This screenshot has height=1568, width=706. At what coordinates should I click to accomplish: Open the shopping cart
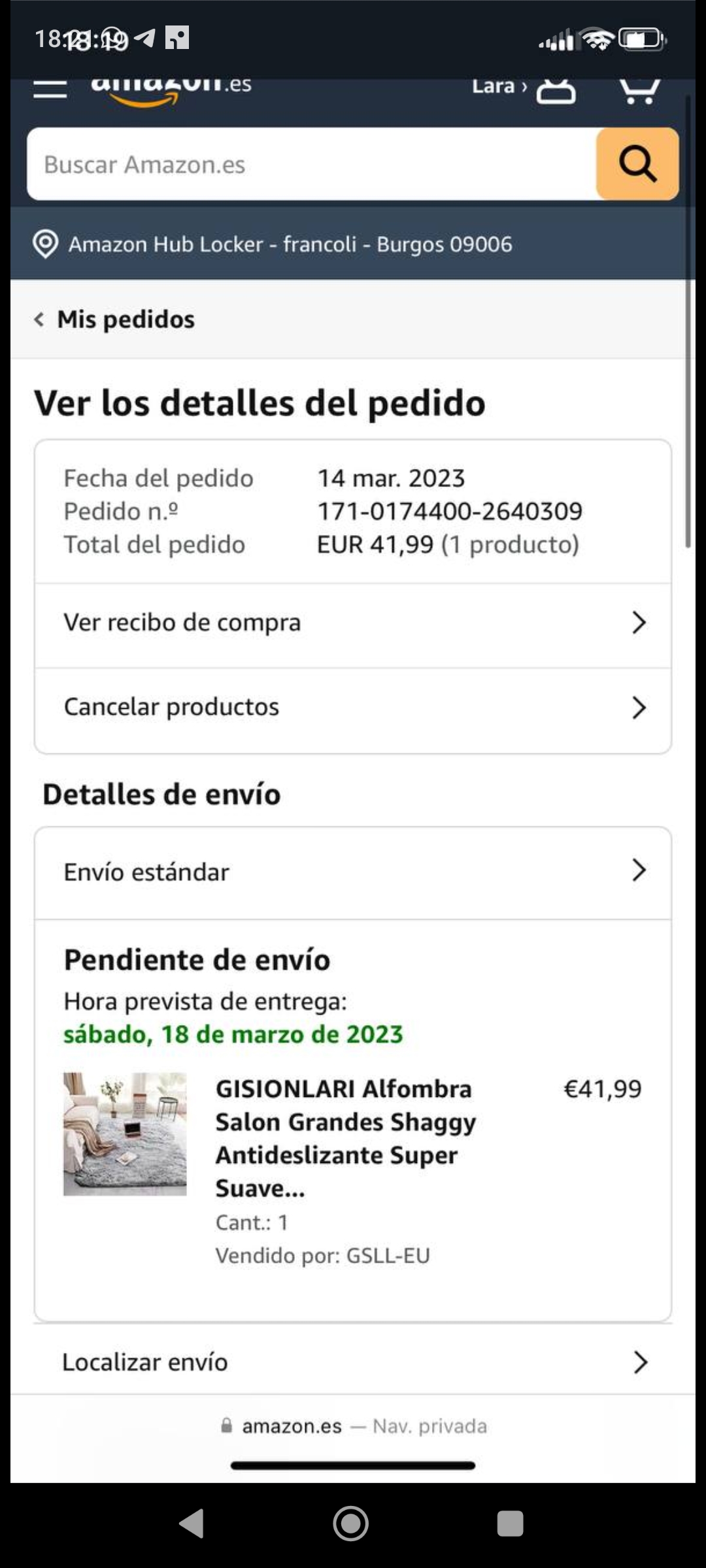(x=639, y=90)
